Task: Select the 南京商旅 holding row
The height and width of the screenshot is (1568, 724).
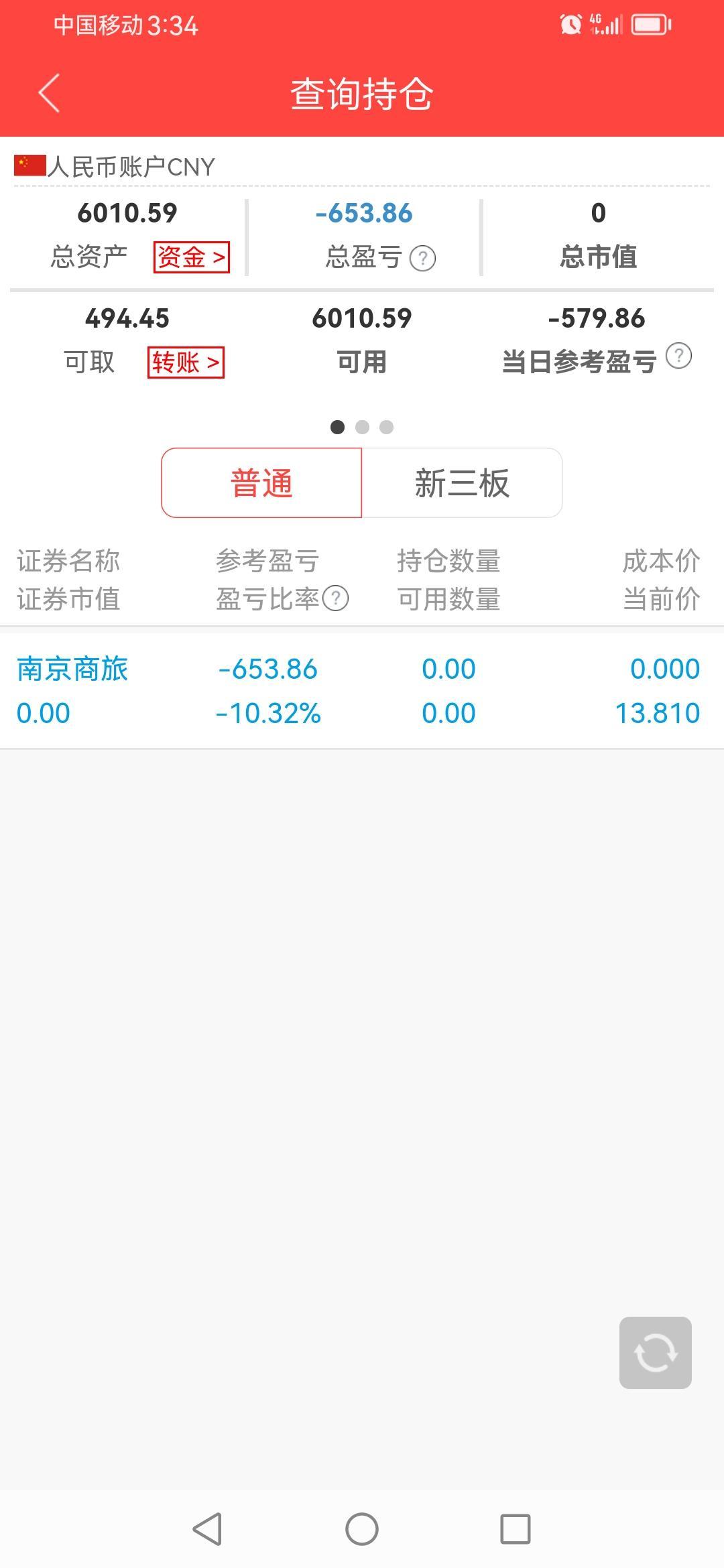Action: 362,688
